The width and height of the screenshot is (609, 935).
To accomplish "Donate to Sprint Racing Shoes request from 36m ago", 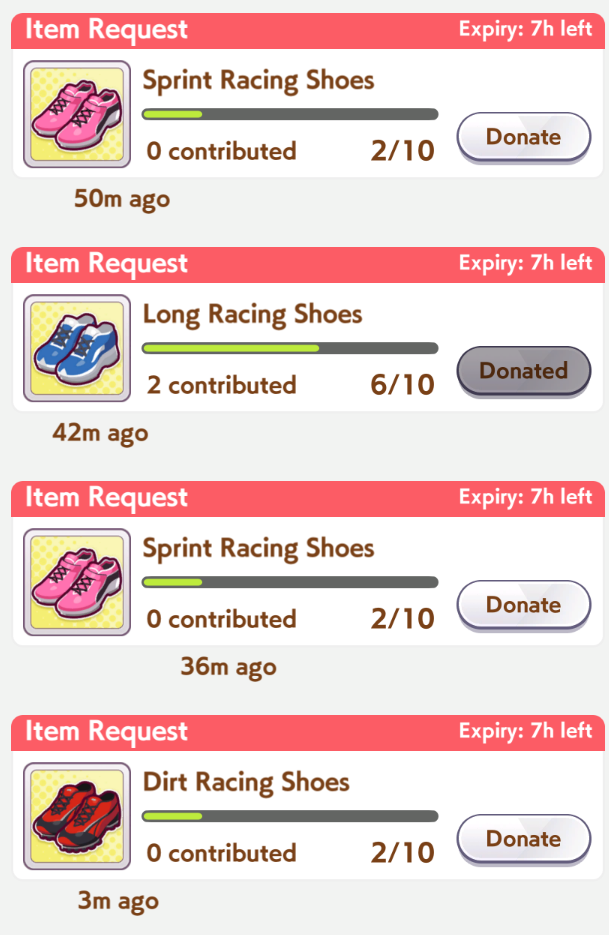I will pos(523,605).
